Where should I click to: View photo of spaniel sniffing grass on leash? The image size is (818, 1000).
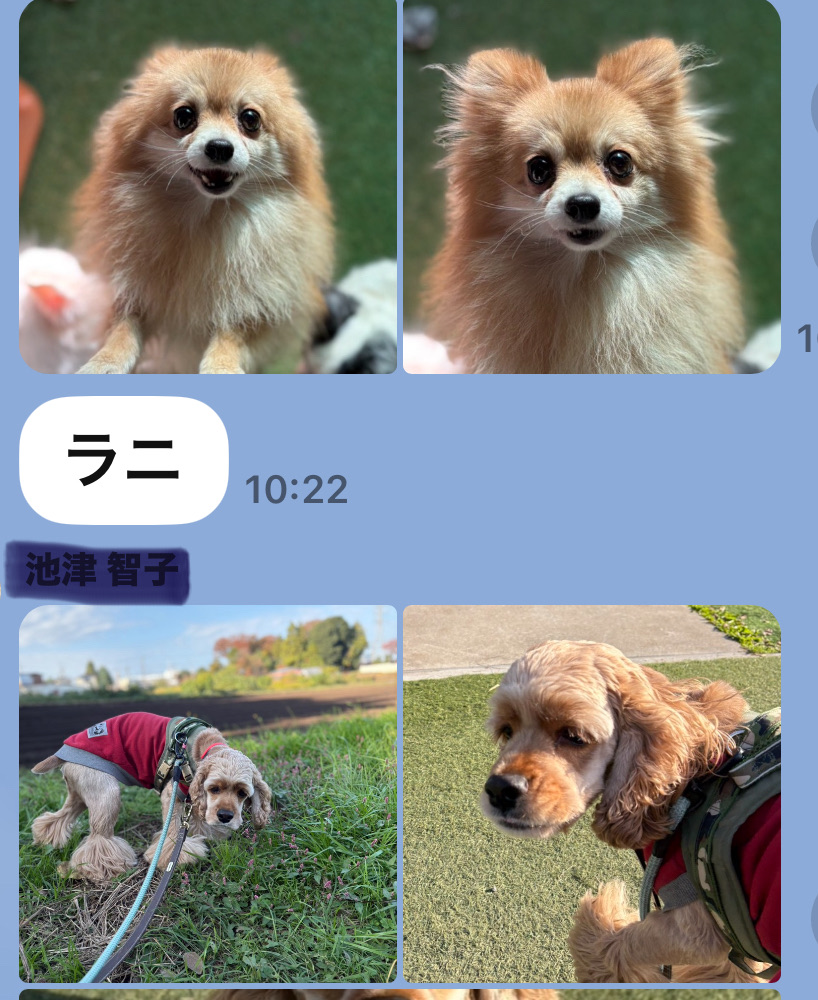point(208,793)
